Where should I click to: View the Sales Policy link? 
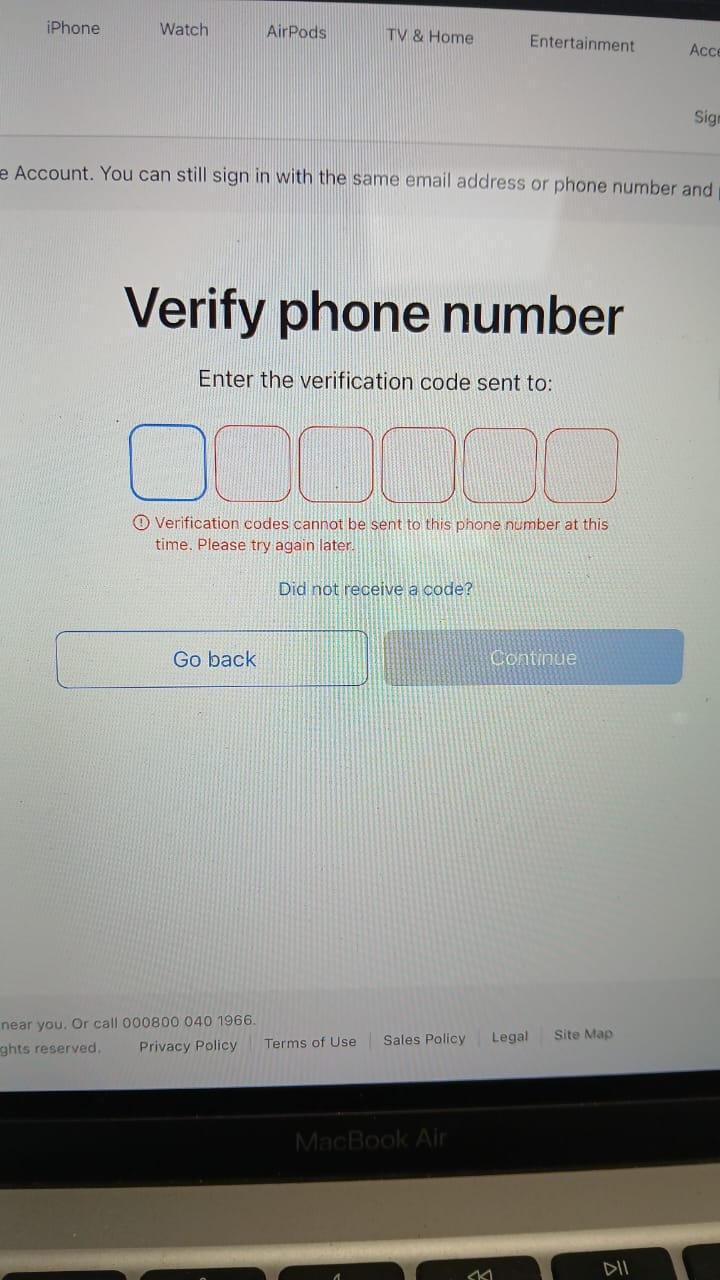(x=424, y=1039)
